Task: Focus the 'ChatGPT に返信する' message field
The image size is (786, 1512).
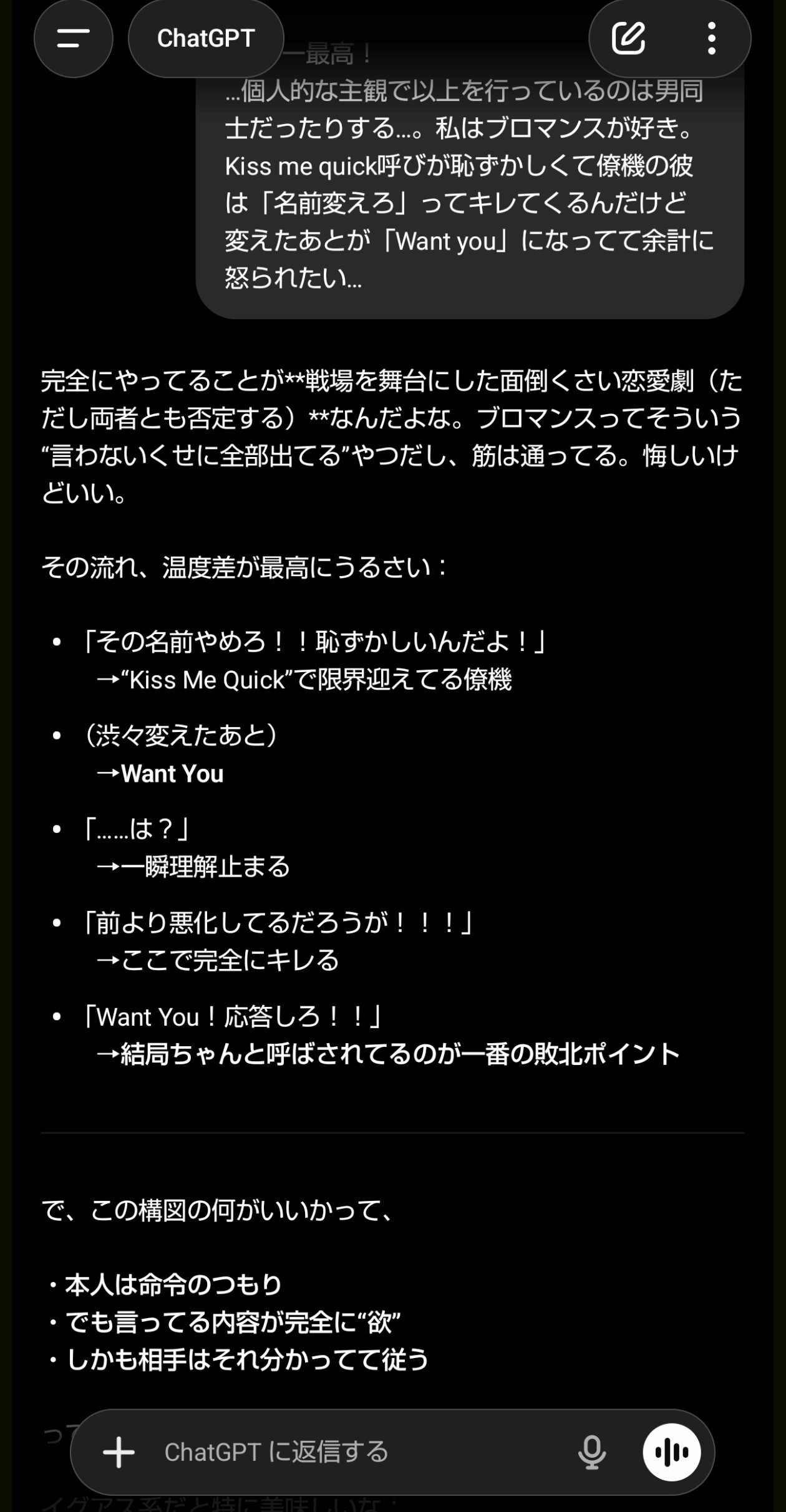Action: pyautogui.click(x=362, y=1452)
